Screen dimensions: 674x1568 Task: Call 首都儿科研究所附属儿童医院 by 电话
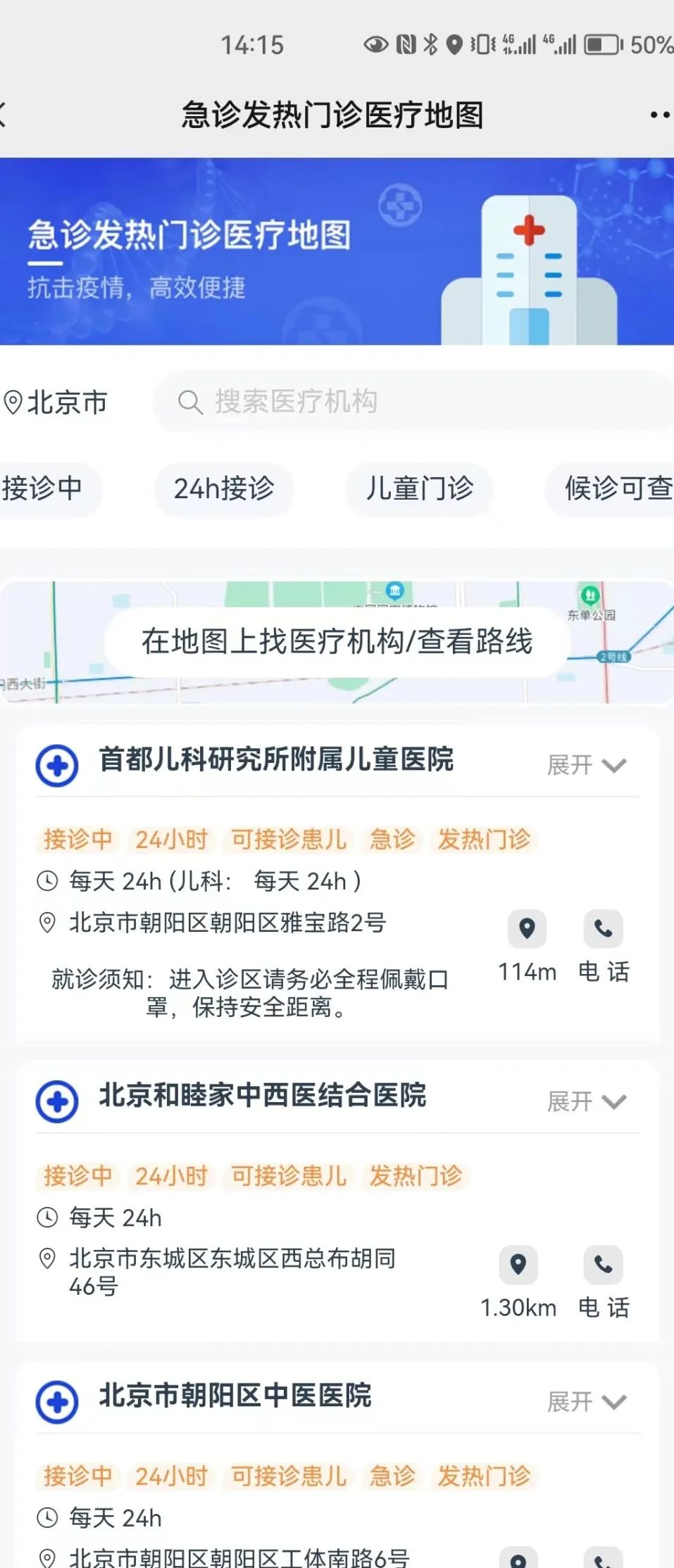pyautogui.click(x=603, y=930)
